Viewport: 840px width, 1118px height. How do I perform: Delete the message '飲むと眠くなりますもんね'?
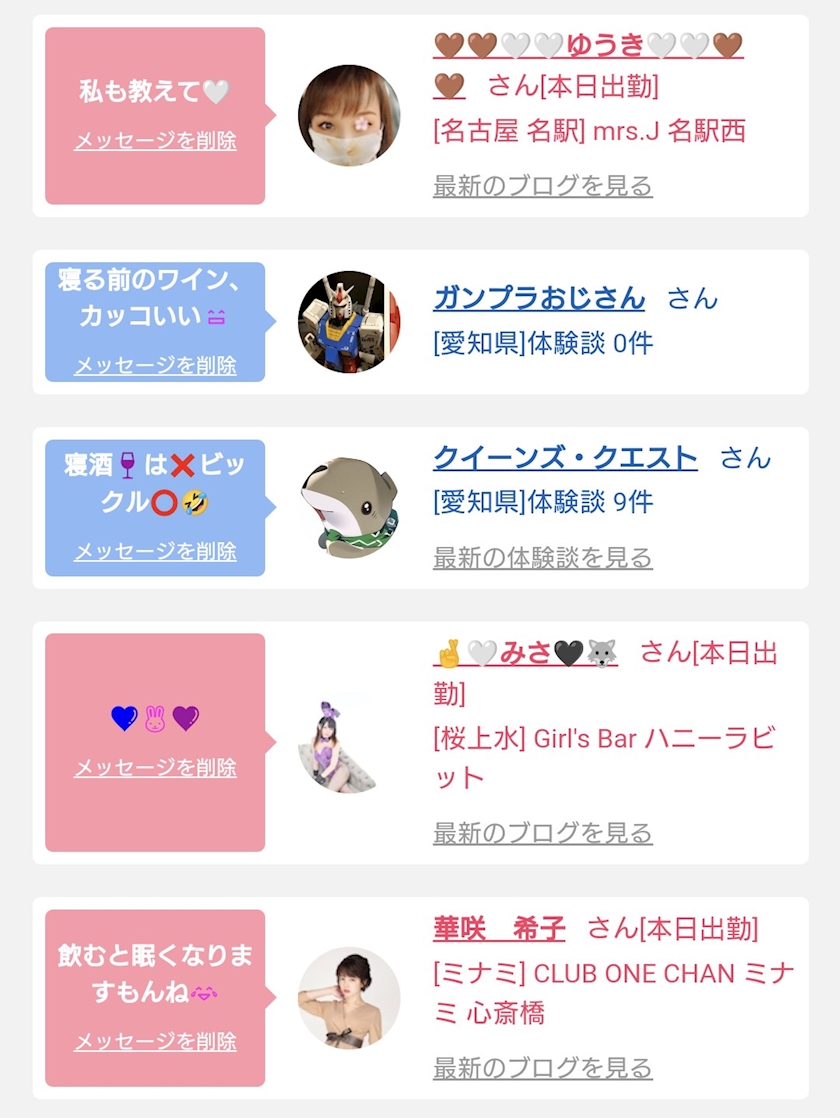click(155, 1042)
